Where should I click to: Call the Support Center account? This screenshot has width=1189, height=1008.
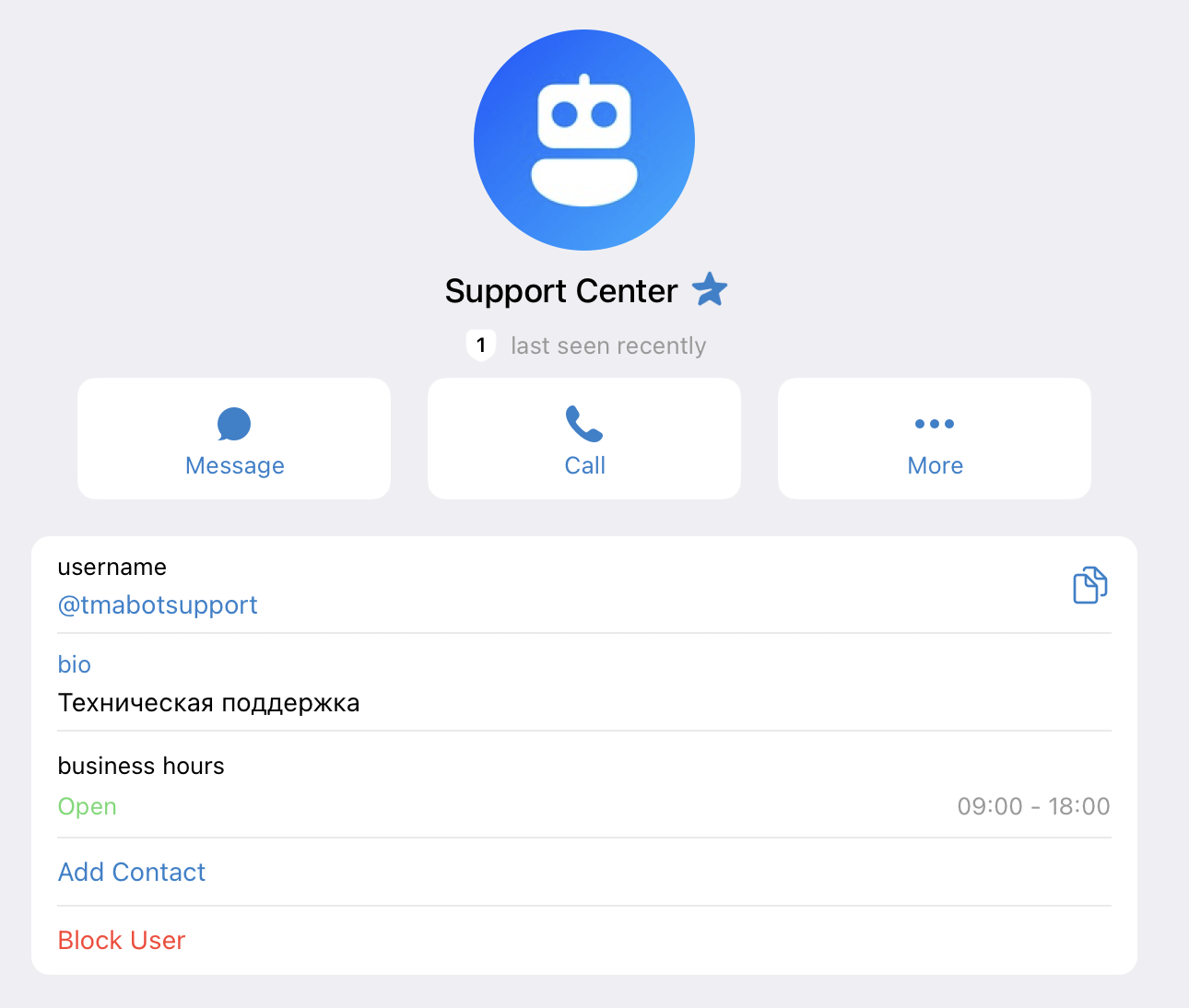(584, 439)
